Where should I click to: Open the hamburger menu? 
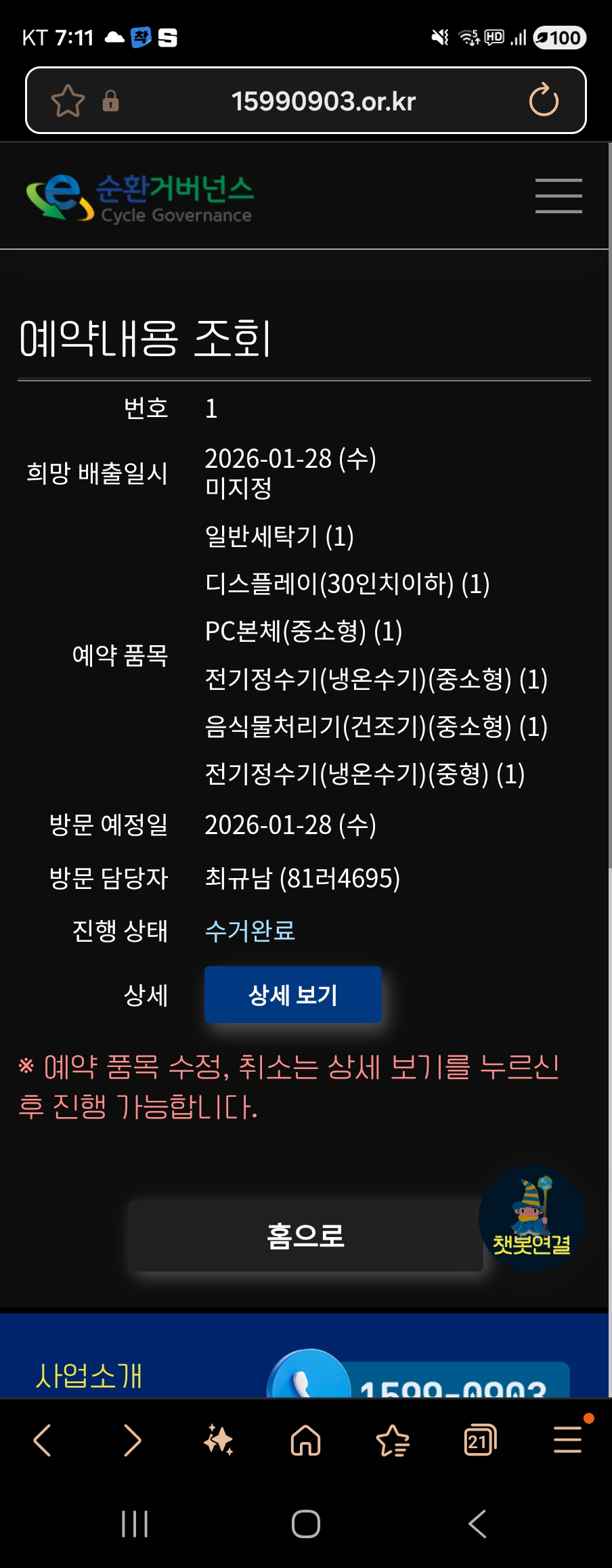[558, 196]
